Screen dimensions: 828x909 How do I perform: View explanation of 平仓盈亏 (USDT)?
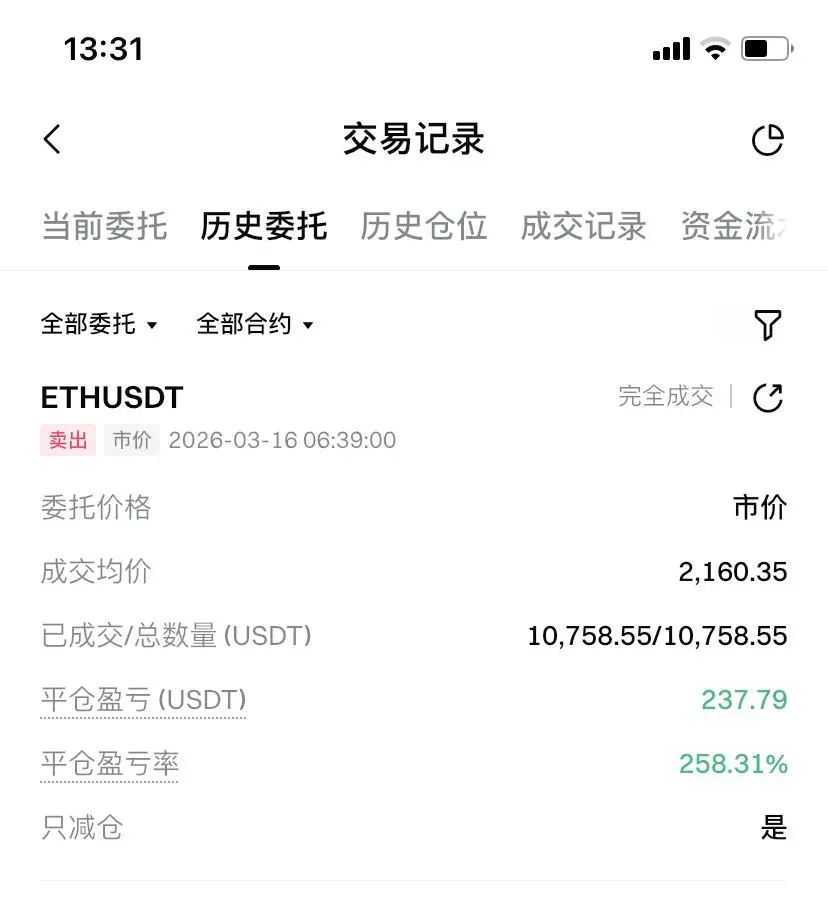point(143,700)
